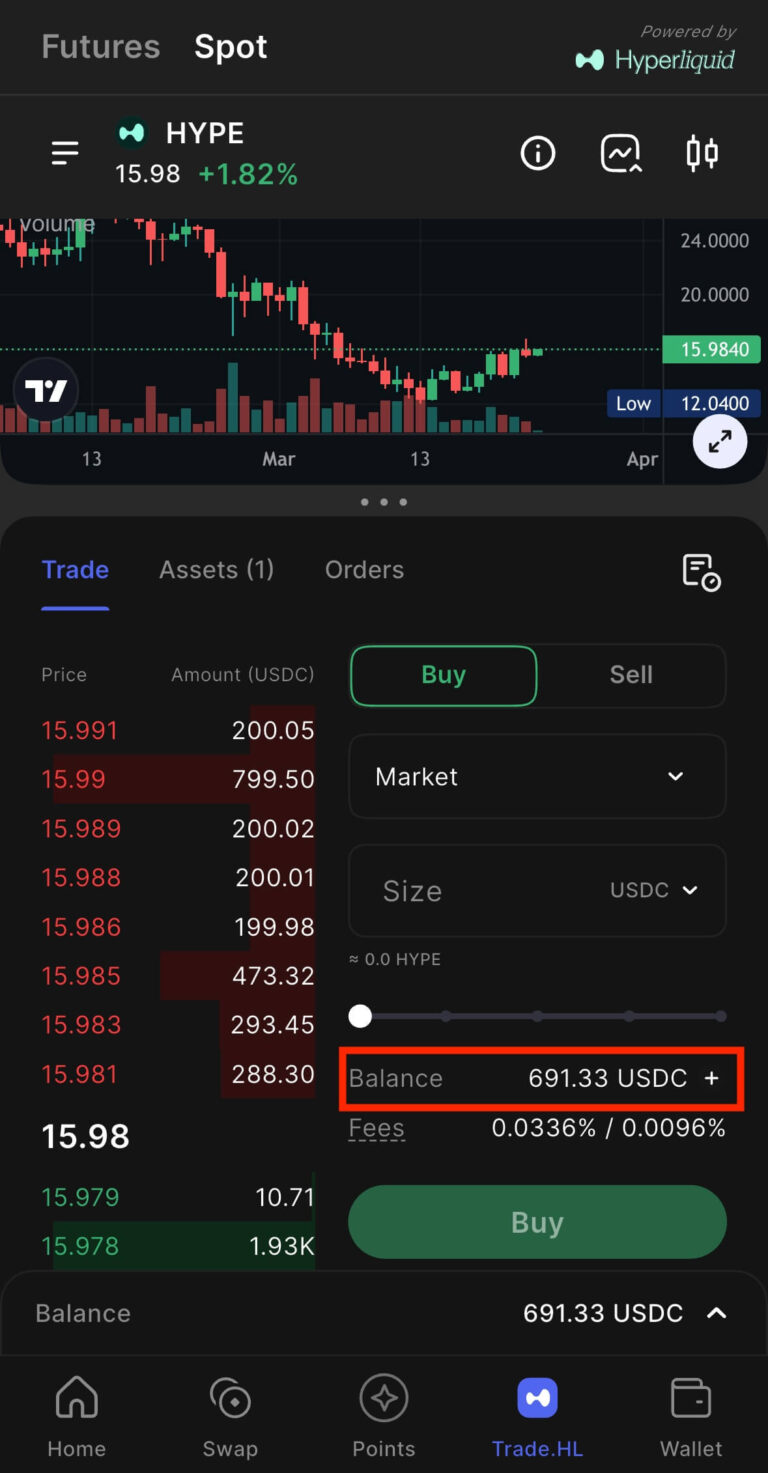Viewport: 768px width, 1473px height.
Task: Switch to the Futures tab
Action: click(100, 47)
